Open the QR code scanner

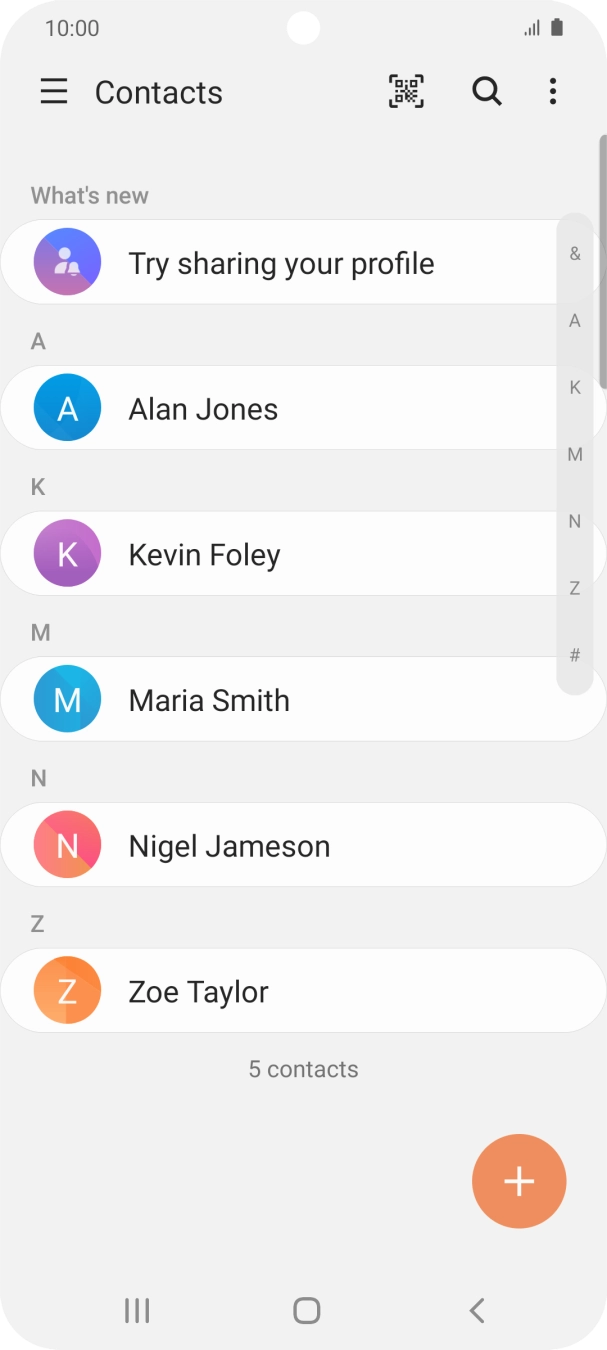pos(406,92)
